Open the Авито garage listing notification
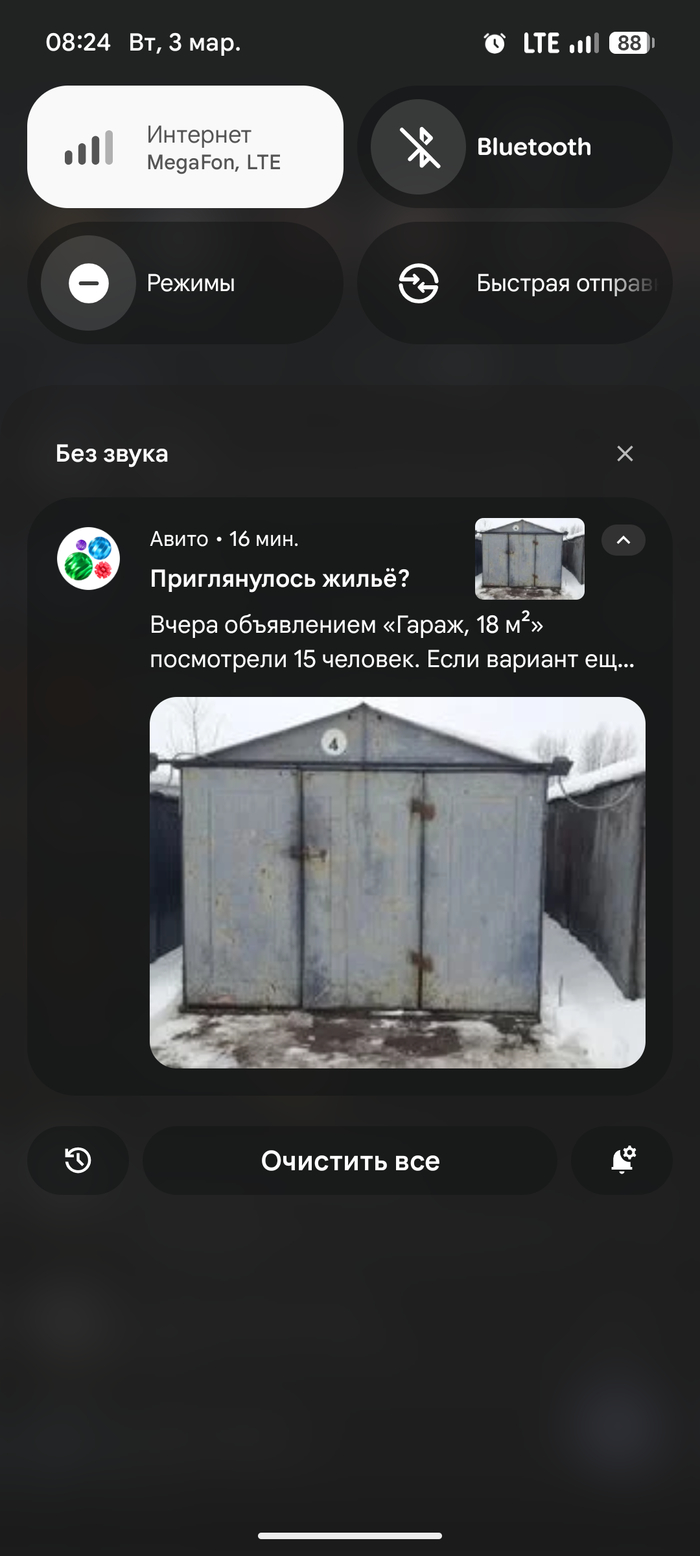The height and width of the screenshot is (1556, 700). (349, 796)
